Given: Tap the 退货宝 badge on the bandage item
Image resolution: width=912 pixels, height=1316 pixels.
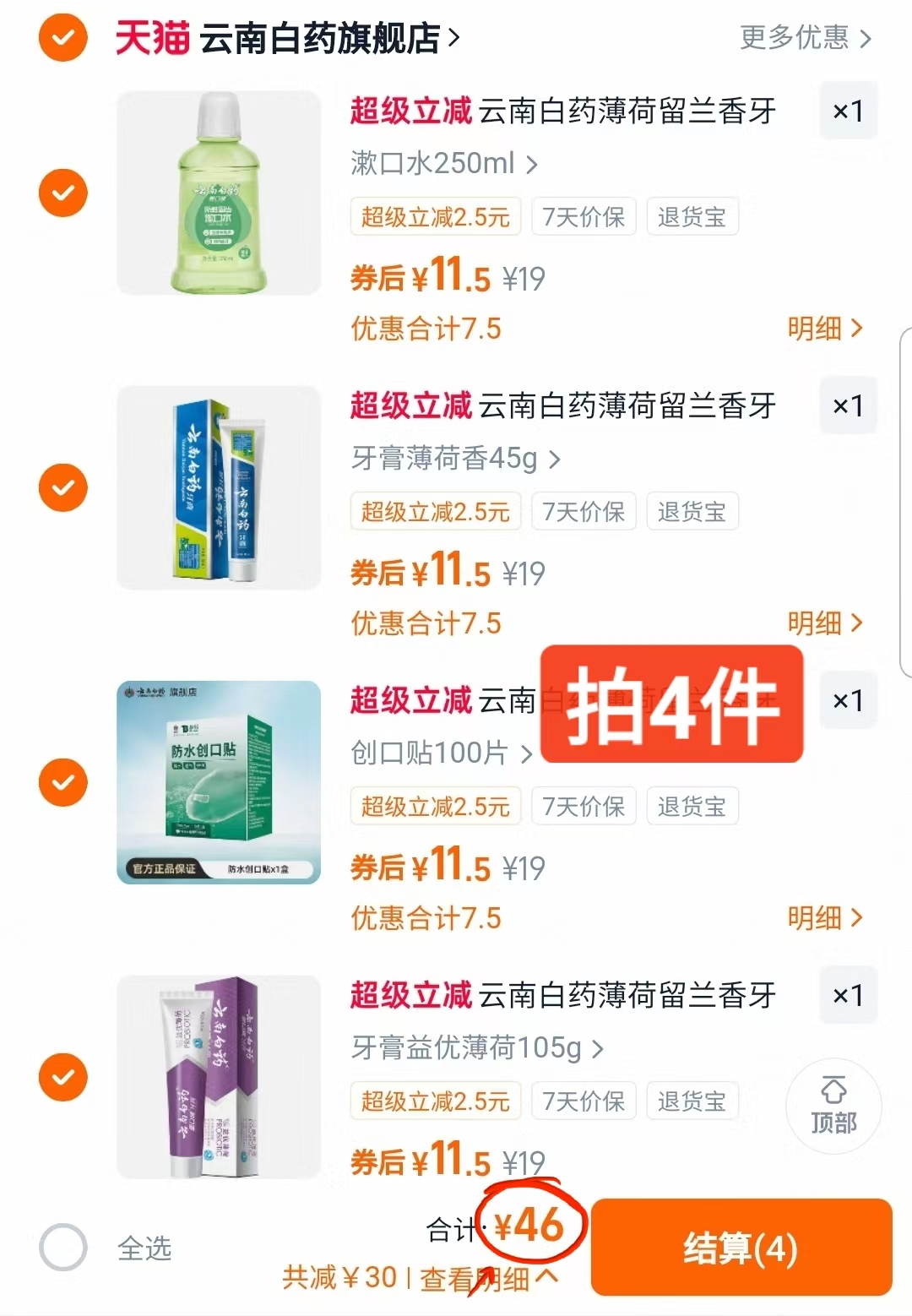Looking at the screenshot, I should pos(692,806).
